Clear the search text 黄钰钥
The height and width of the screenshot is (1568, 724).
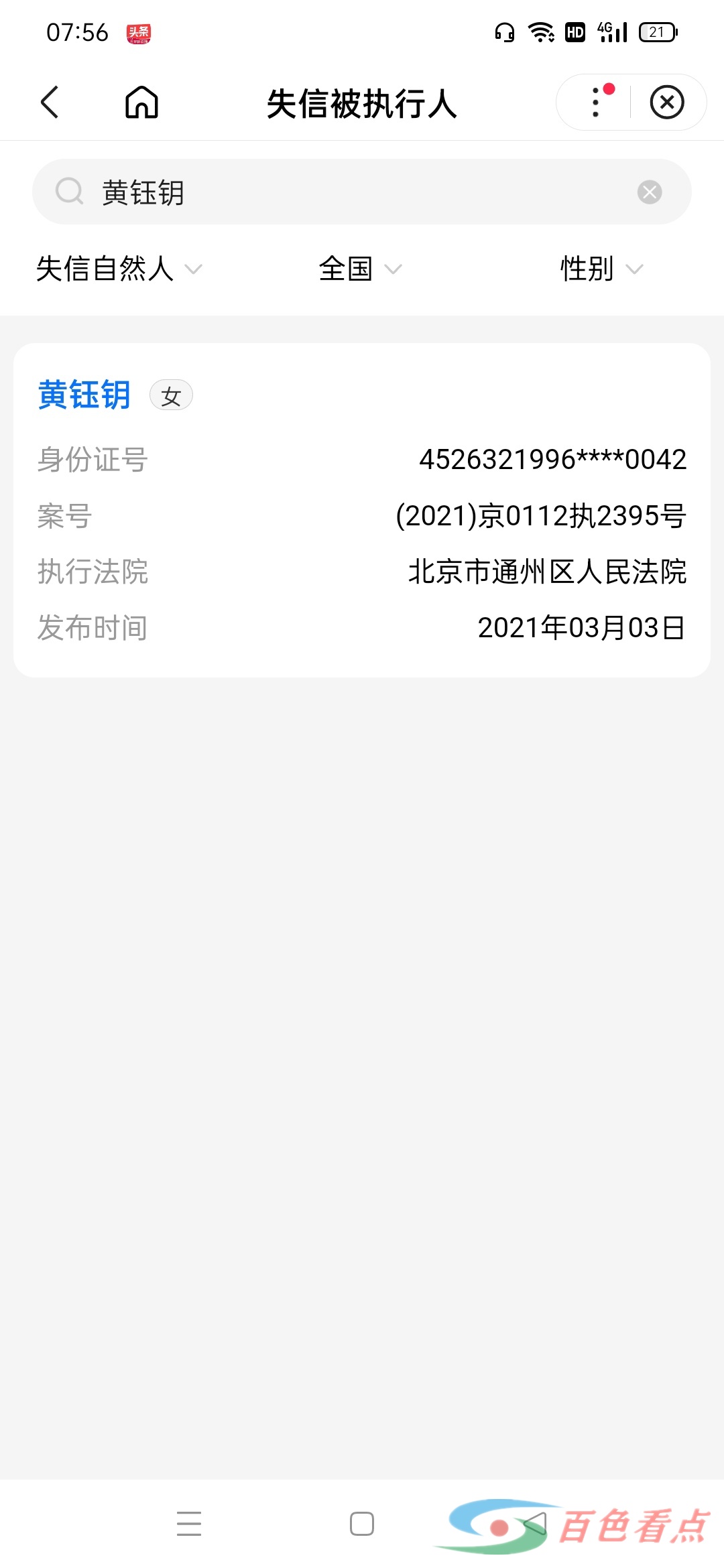pyautogui.click(x=650, y=192)
